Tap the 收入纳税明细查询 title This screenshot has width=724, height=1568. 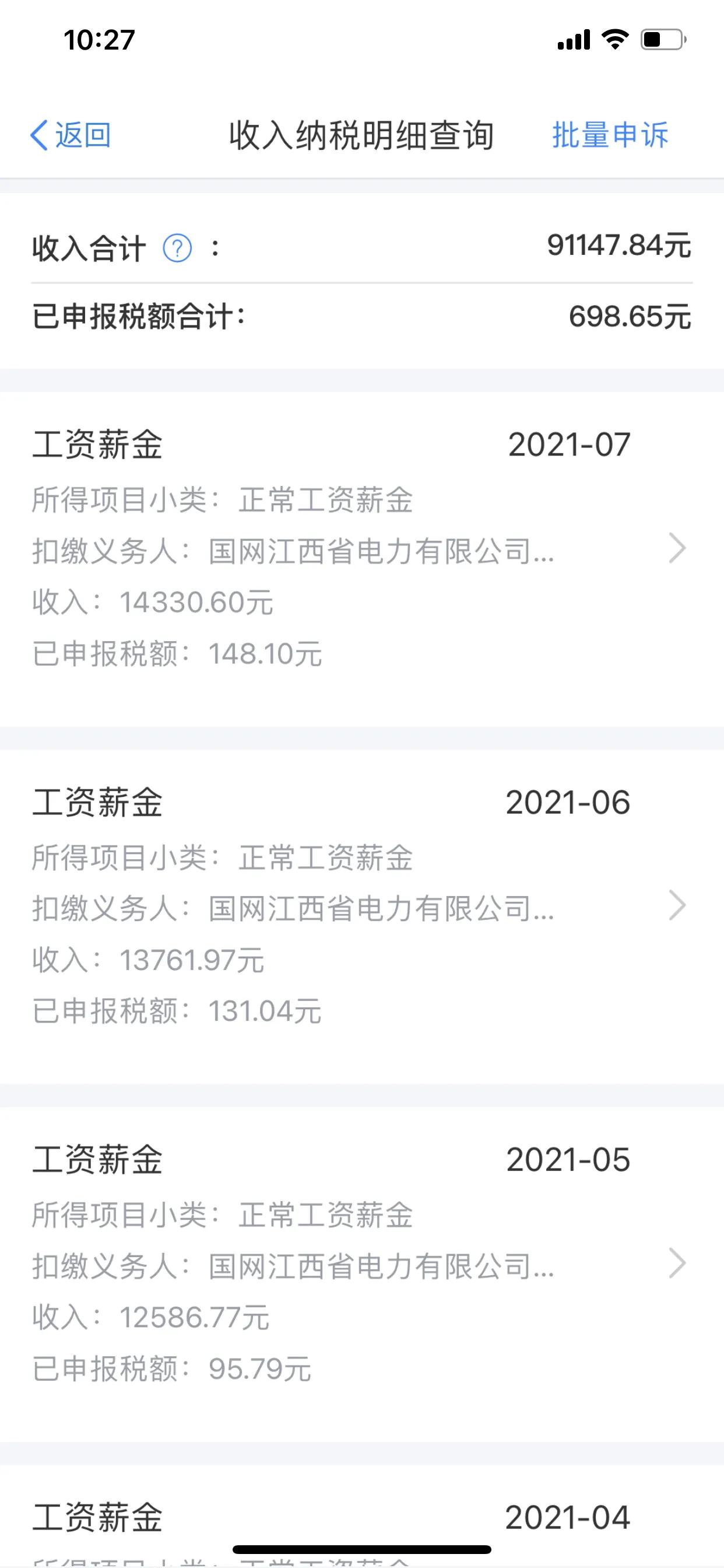tap(362, 135)
